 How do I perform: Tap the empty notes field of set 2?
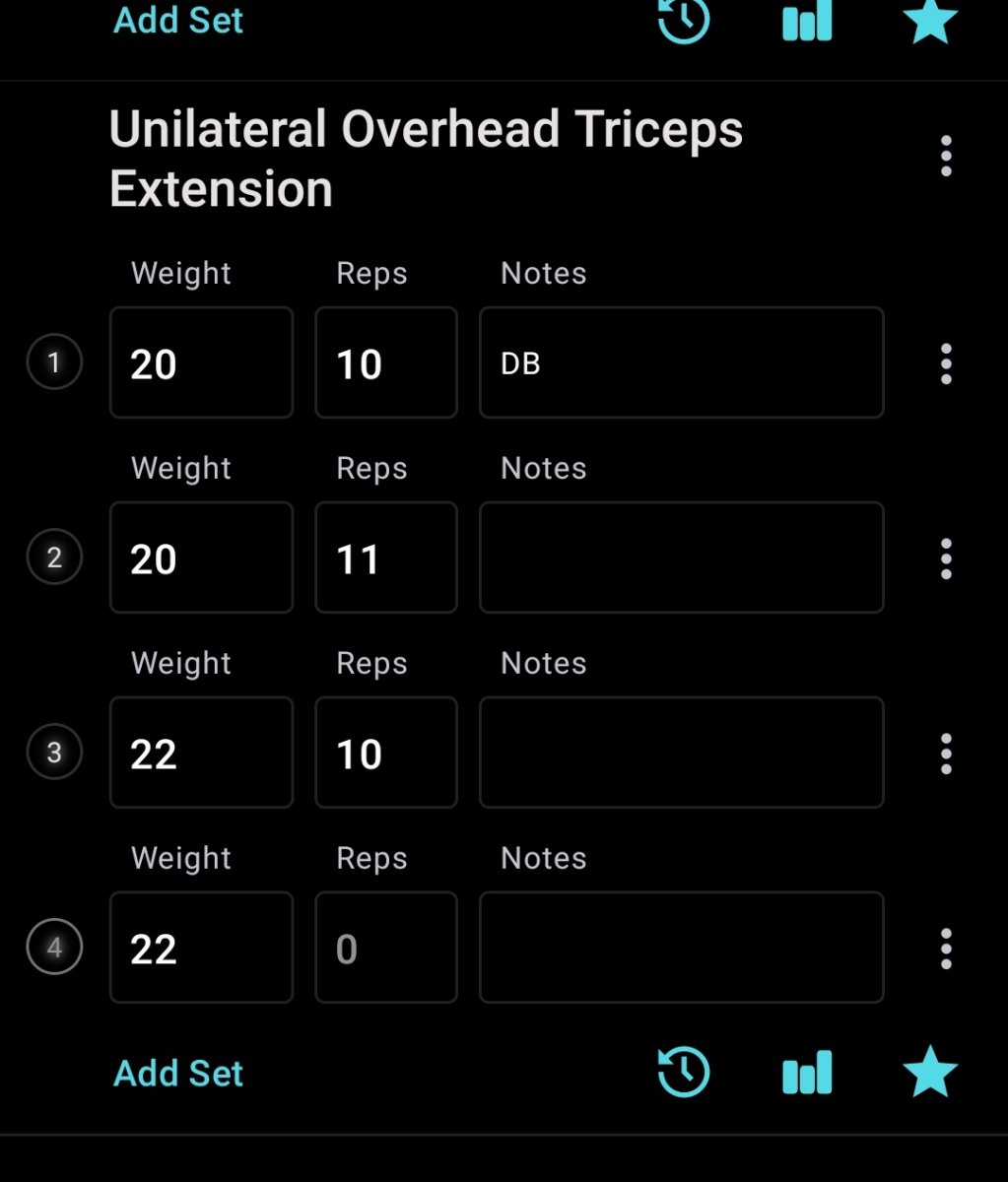tap(681, 558)
